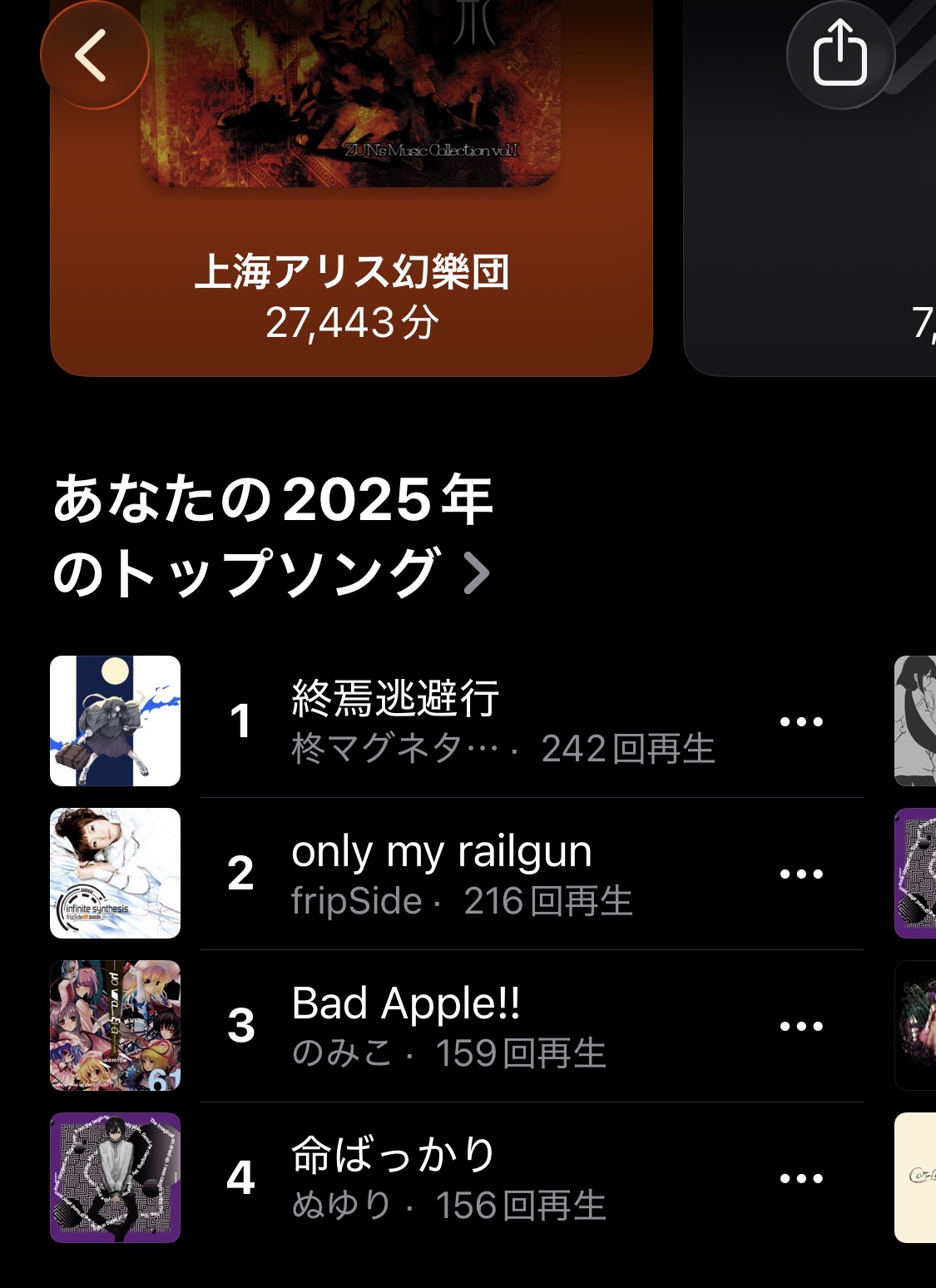Open more options for 終焉逃避行
The image size is (936, 1288).
pos(801,721)
